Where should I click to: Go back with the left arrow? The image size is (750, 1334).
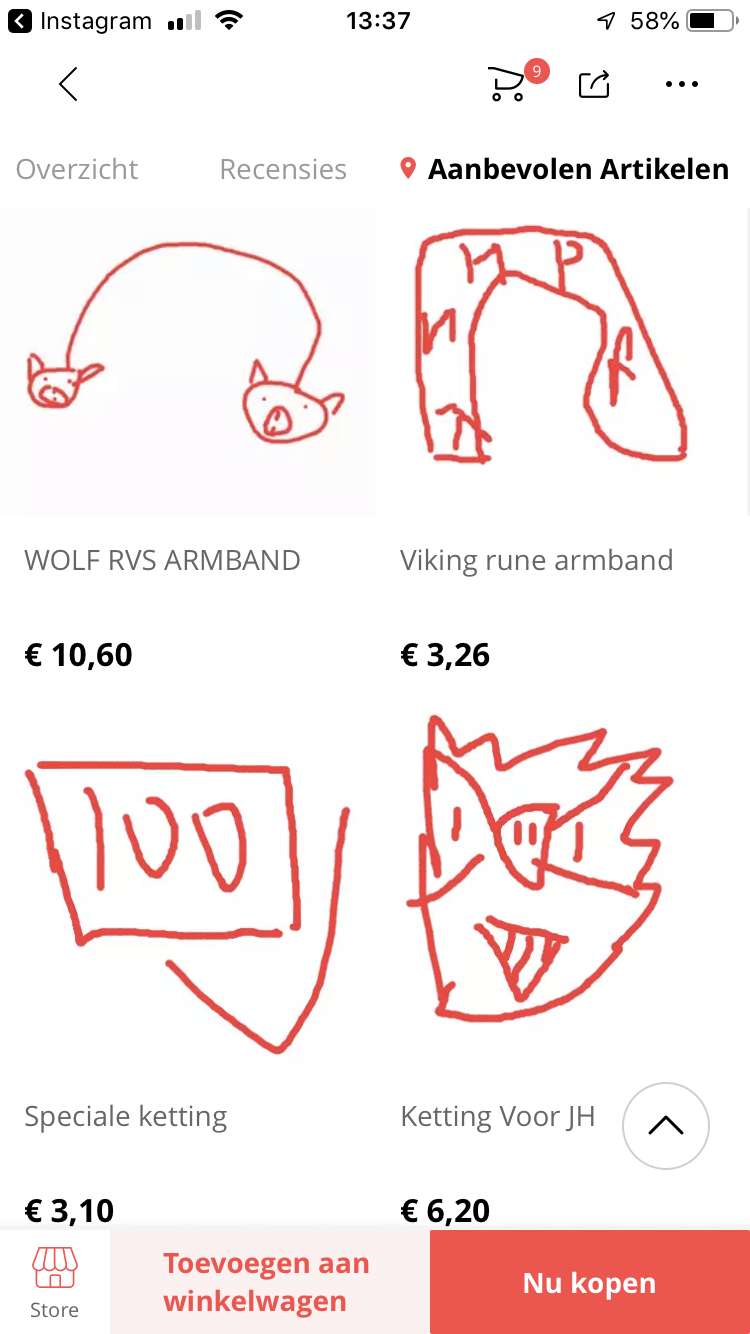[x=68, y=84]
